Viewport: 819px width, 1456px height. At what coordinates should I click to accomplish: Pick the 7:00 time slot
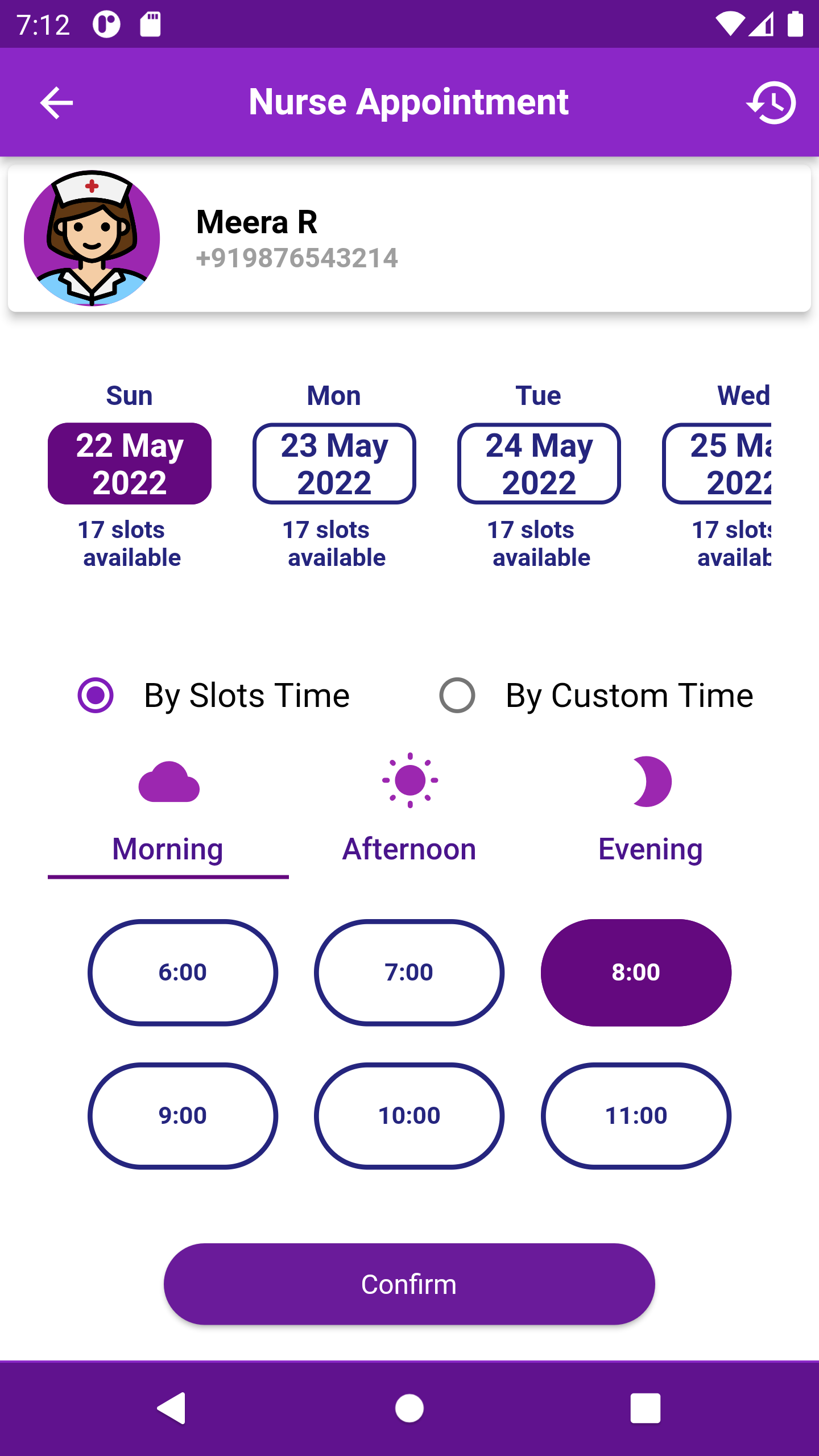click(x=409, y=973)
